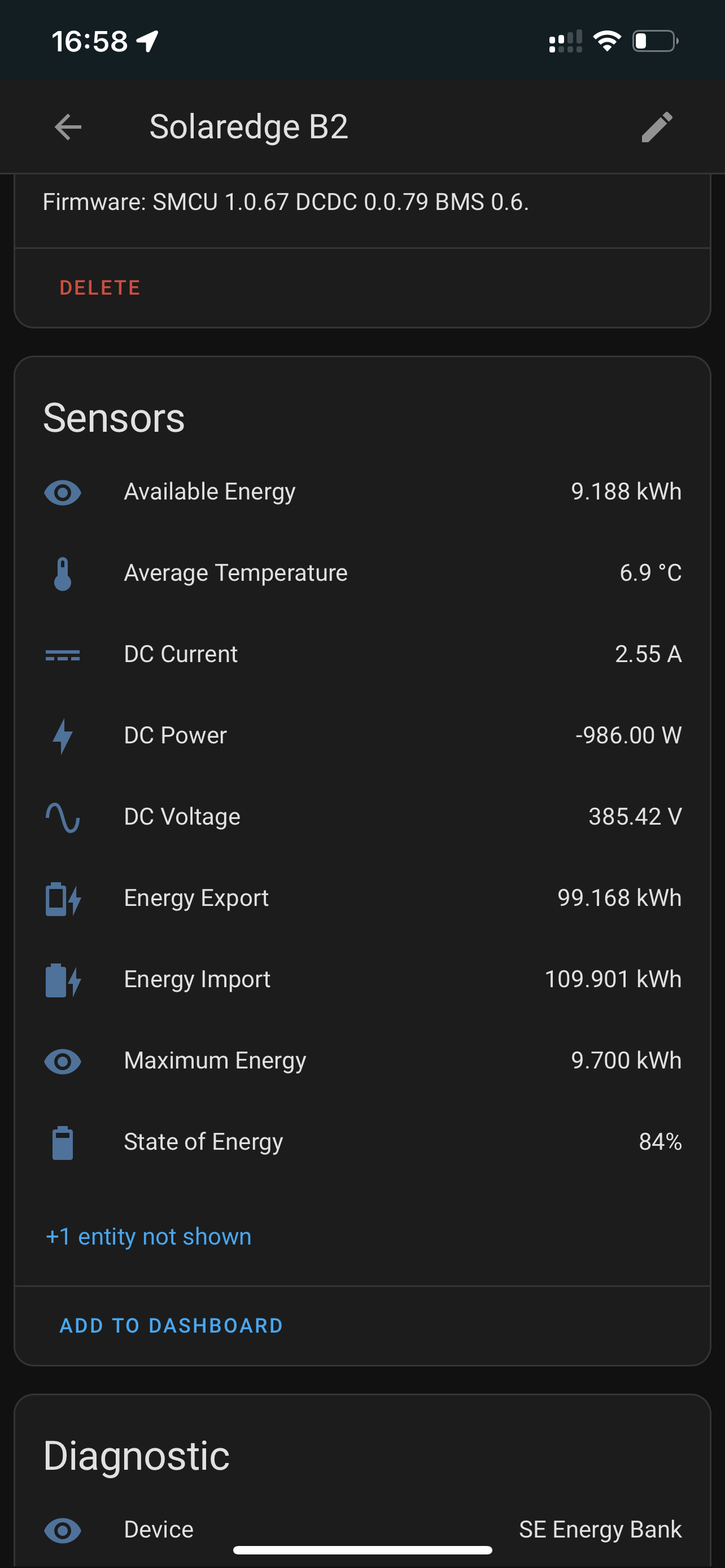Screen dimensions: 725x1568
Task: Tap the Energy Import battery icon
Action: [x=63, y=979]
